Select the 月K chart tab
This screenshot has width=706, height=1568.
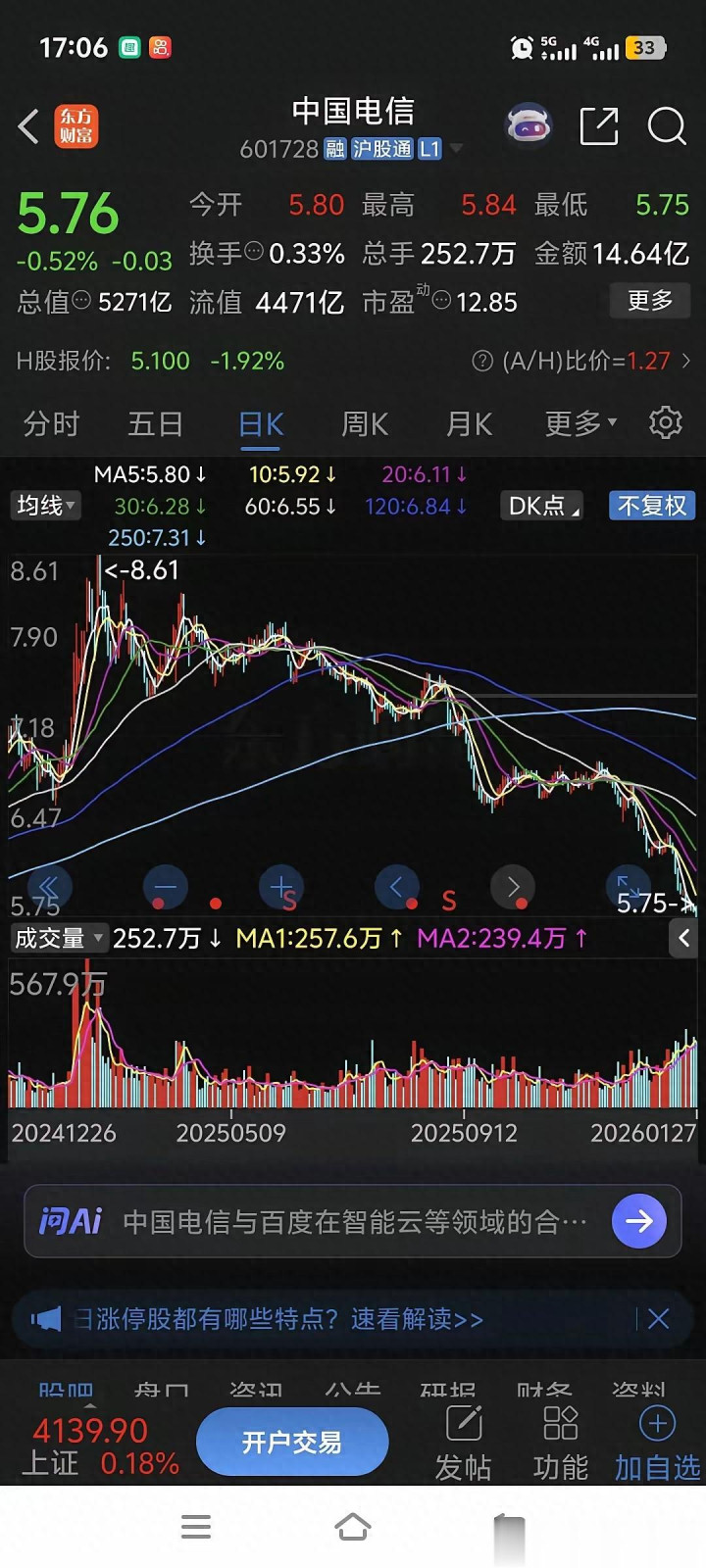tap(469, 423)
